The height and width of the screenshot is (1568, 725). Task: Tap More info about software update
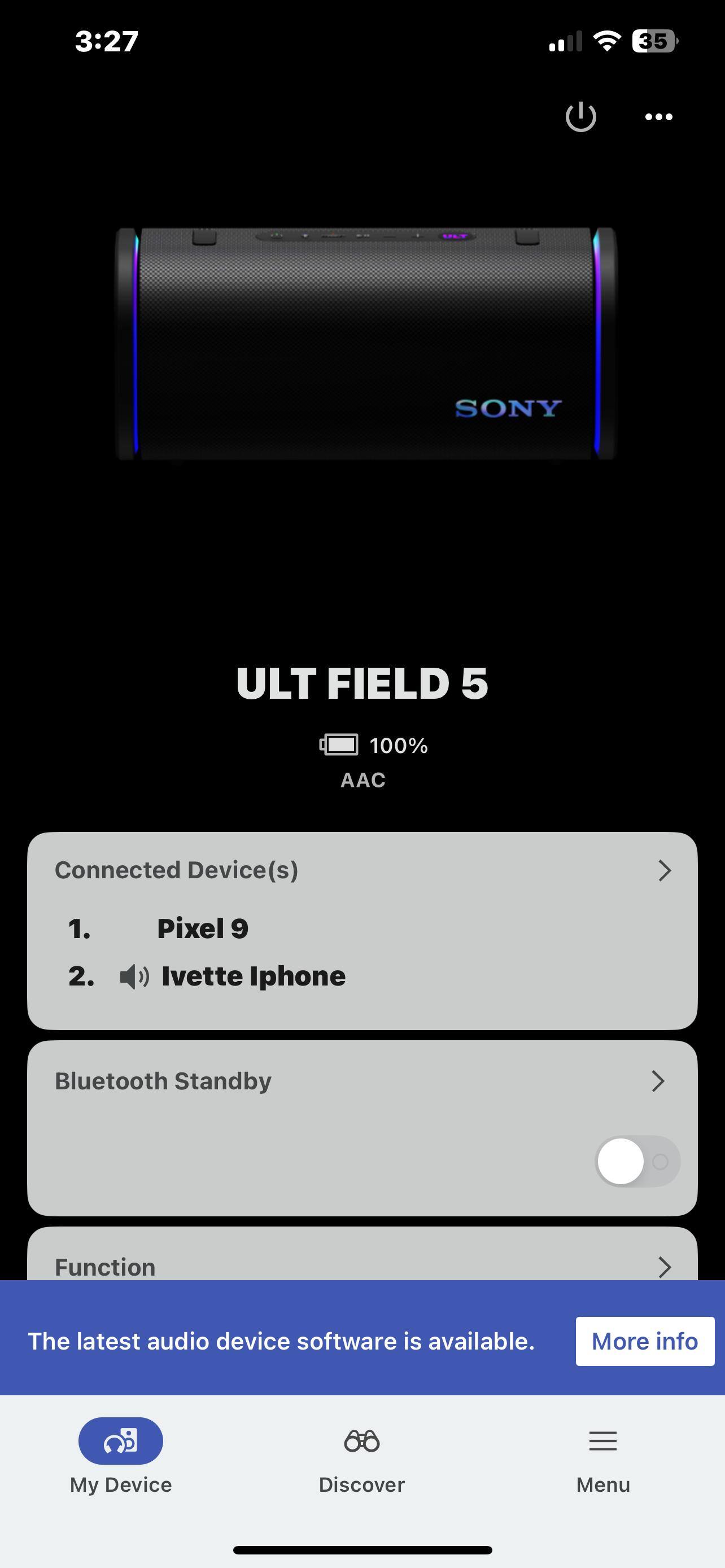click(645, 1341)
